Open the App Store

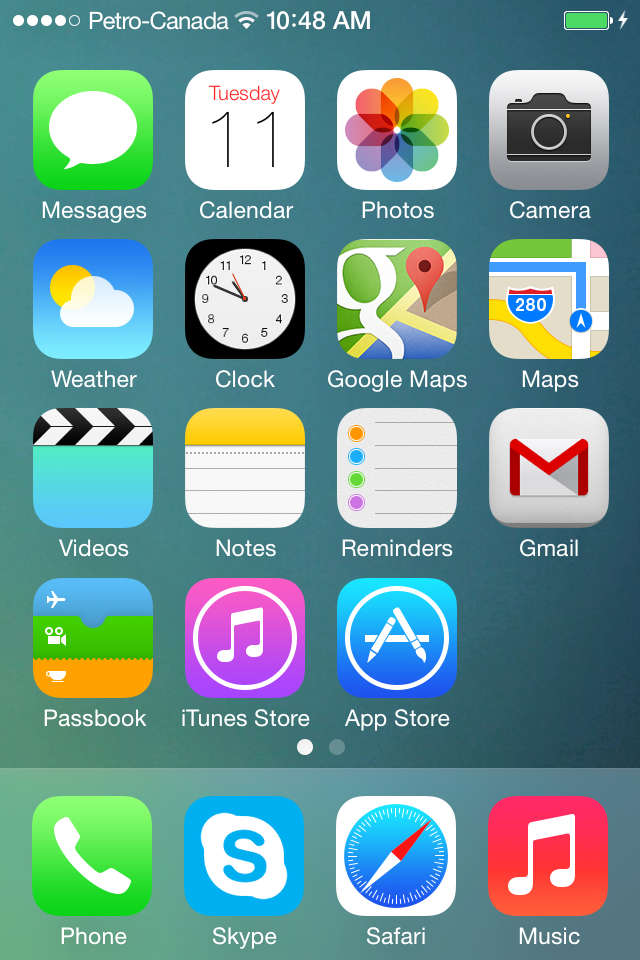click(397, 638)
